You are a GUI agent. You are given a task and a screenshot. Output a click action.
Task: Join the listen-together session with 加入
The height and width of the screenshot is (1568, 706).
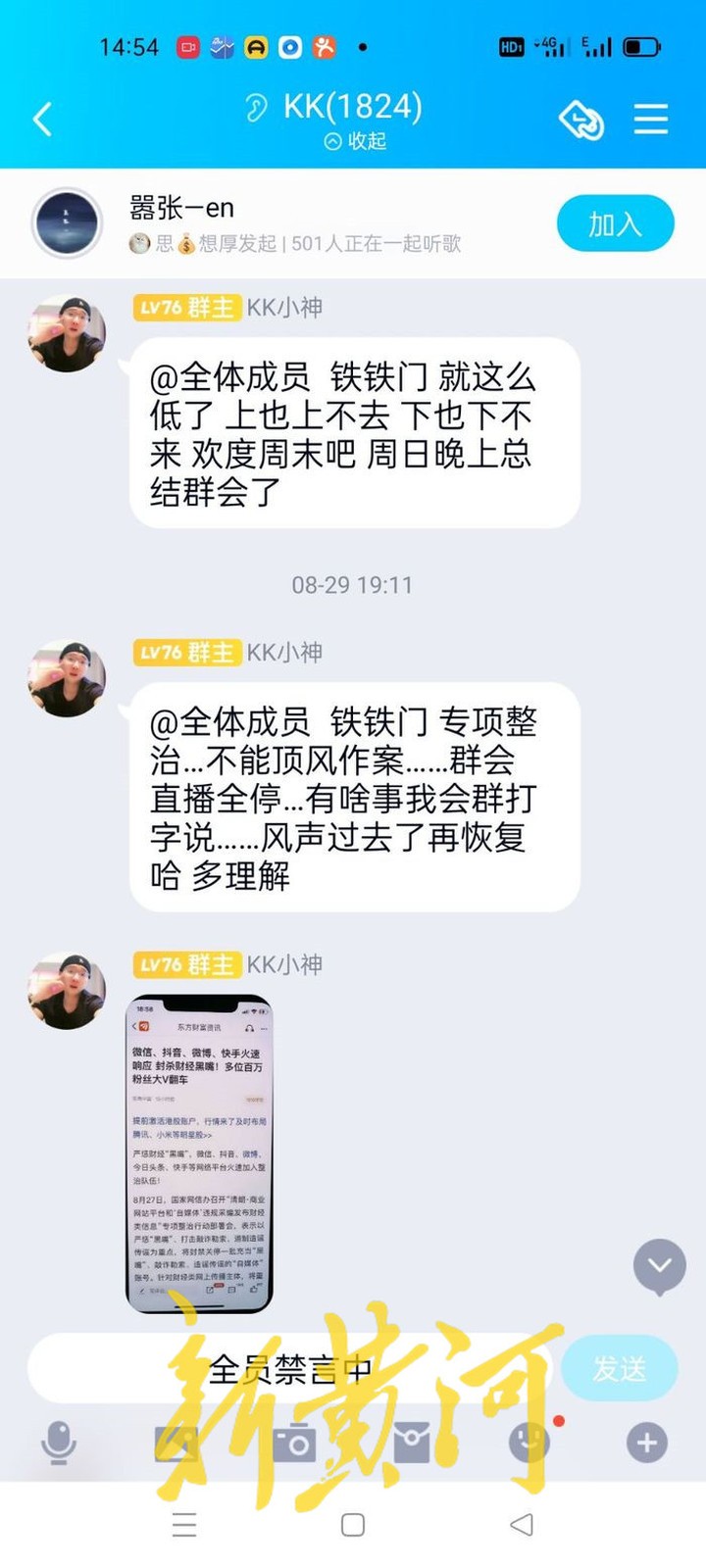pos(615,224)
